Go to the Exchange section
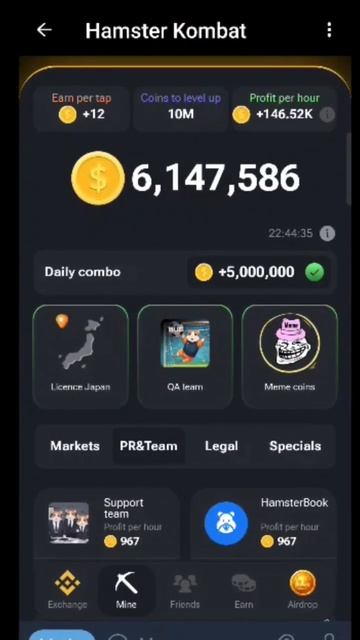 pos(67,590)
